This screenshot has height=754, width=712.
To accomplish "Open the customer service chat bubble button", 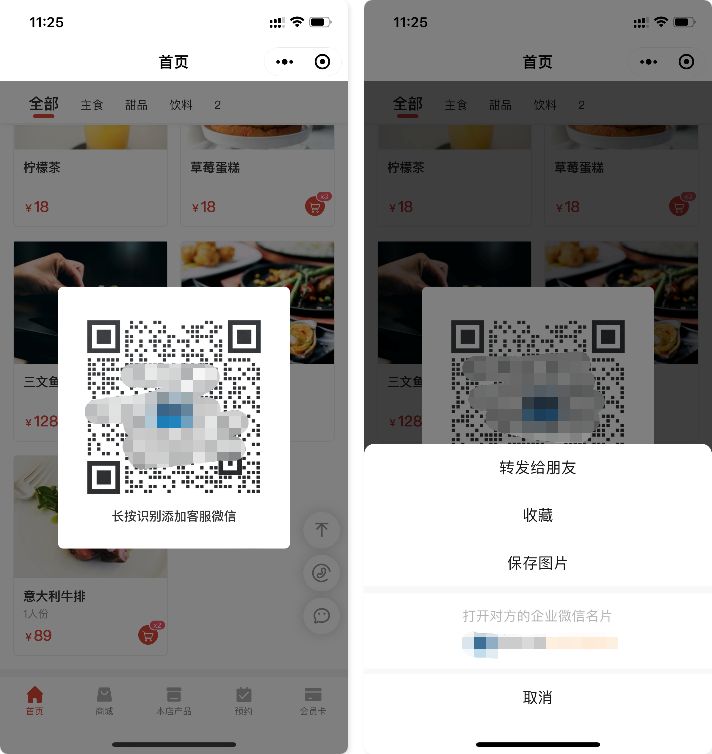I will pos(321,615).
